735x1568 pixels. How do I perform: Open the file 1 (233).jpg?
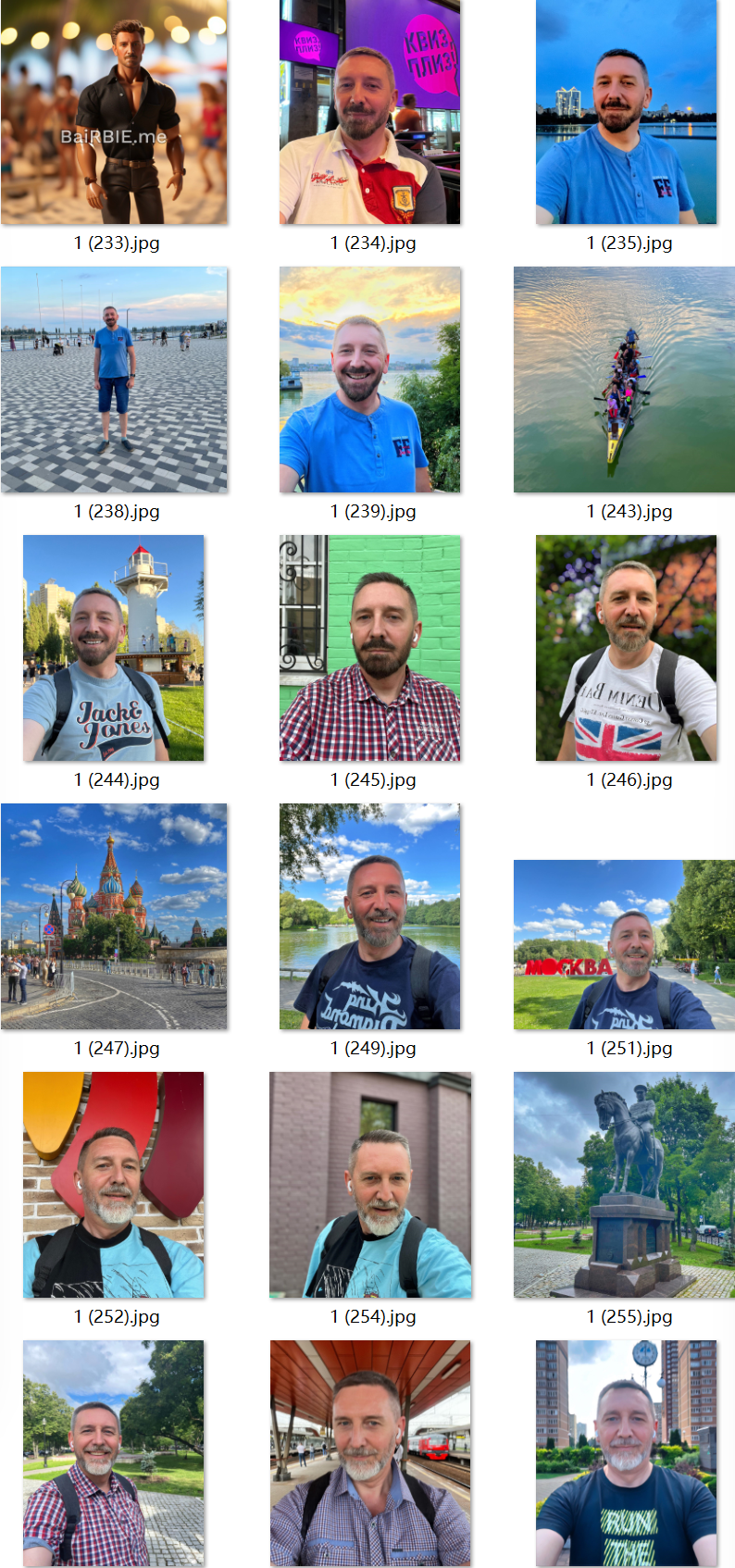point(114,112)
